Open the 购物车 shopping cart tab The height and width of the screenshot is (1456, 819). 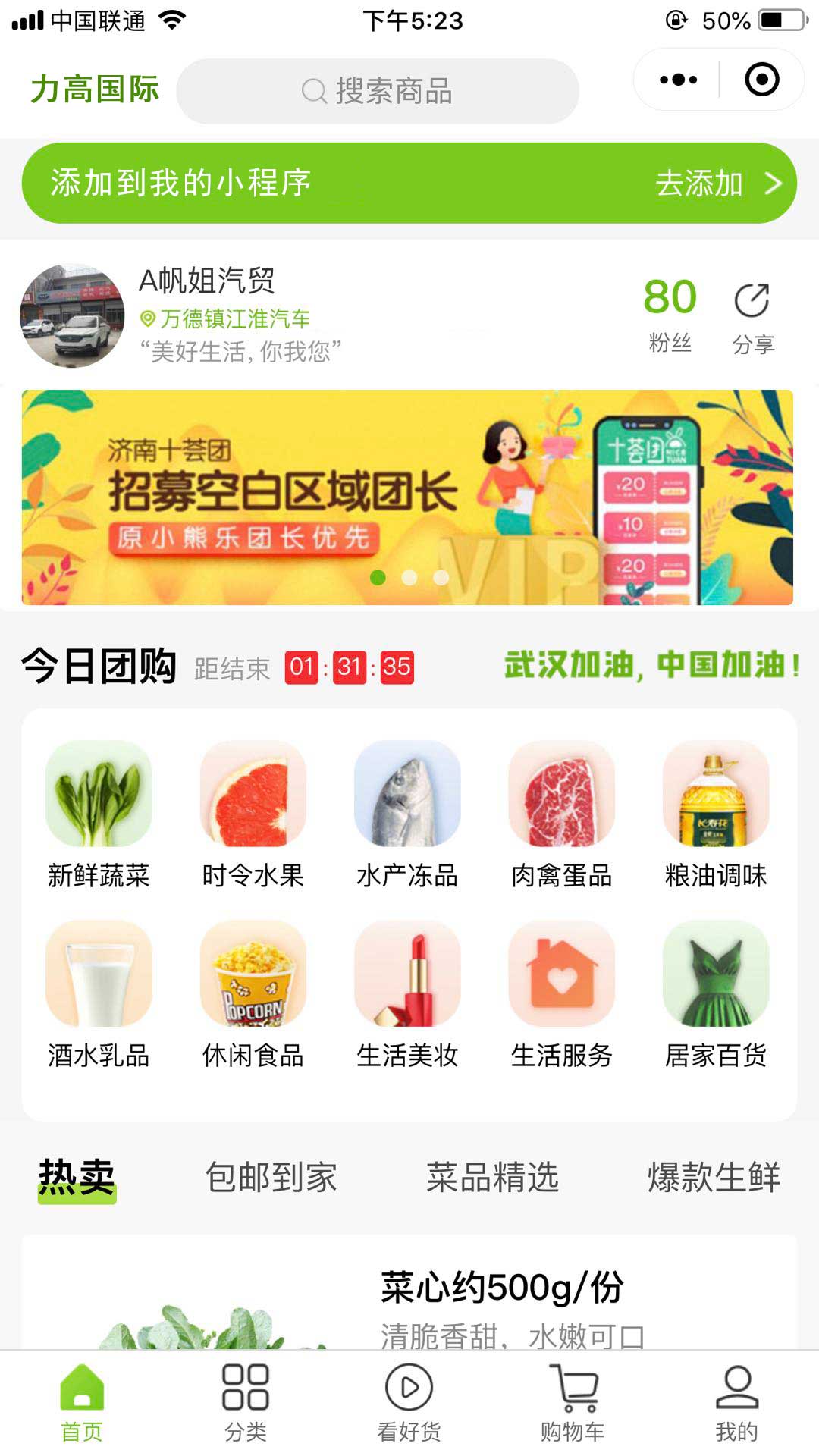point(573,1403)
